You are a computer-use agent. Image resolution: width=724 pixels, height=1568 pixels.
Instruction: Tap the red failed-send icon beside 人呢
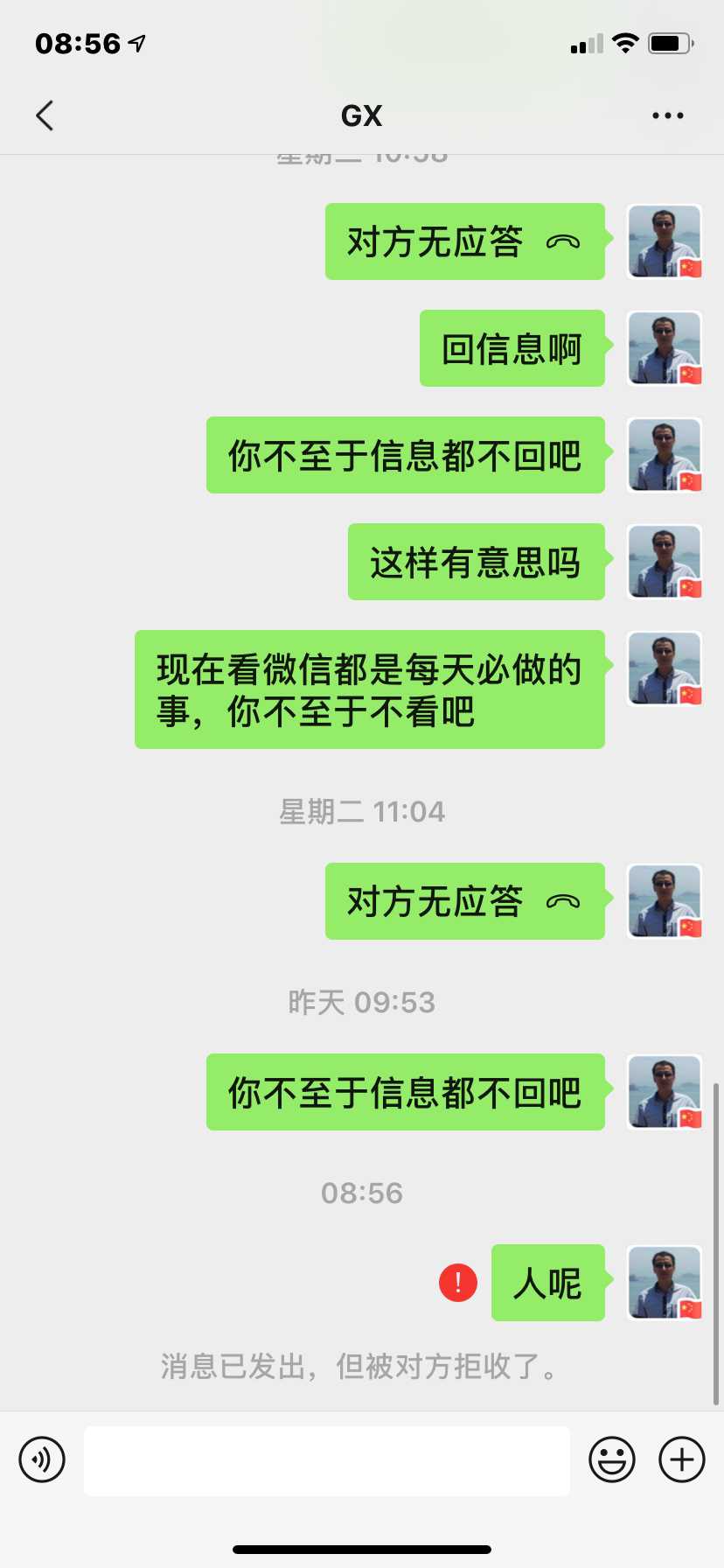pyautogui.click(x=458, y=1283)
